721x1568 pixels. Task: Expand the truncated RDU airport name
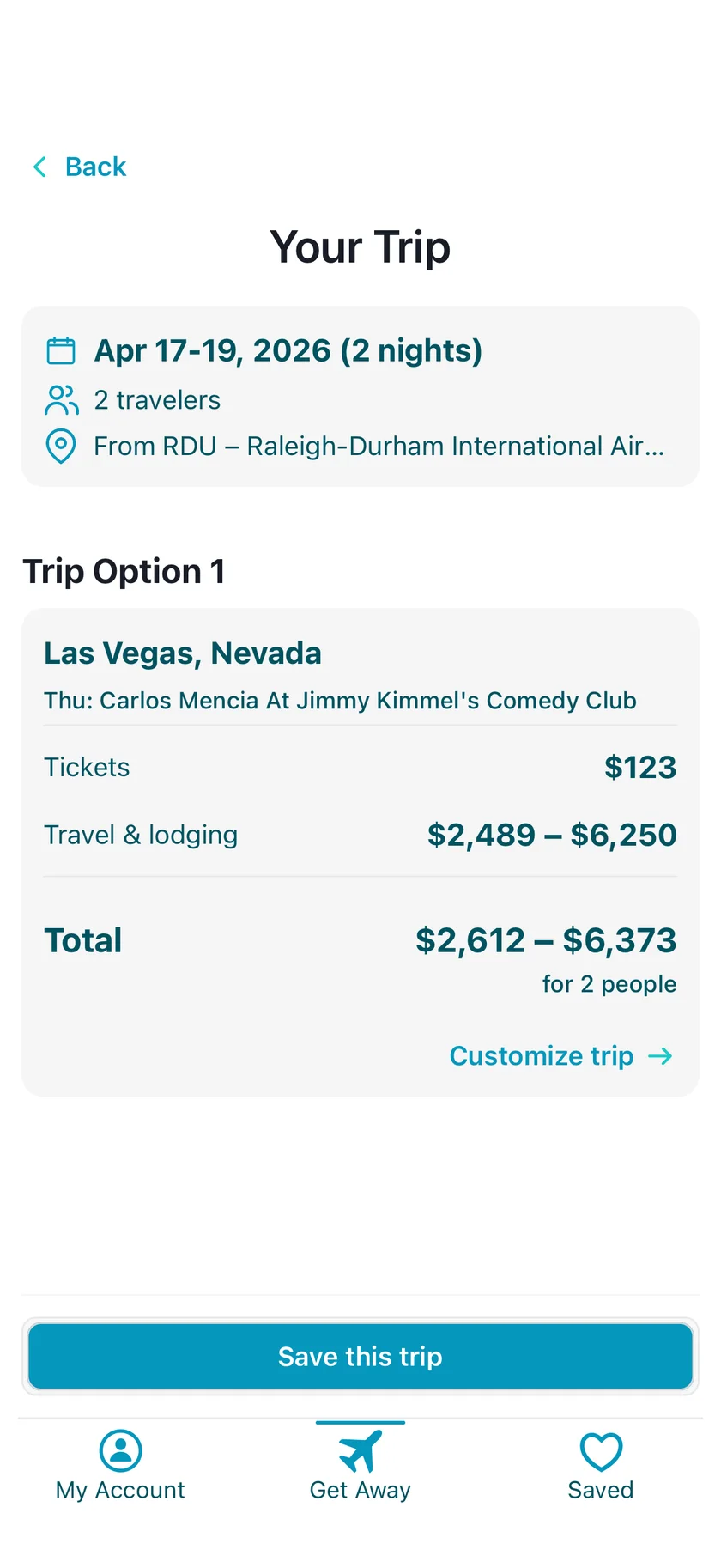(380, 447)
